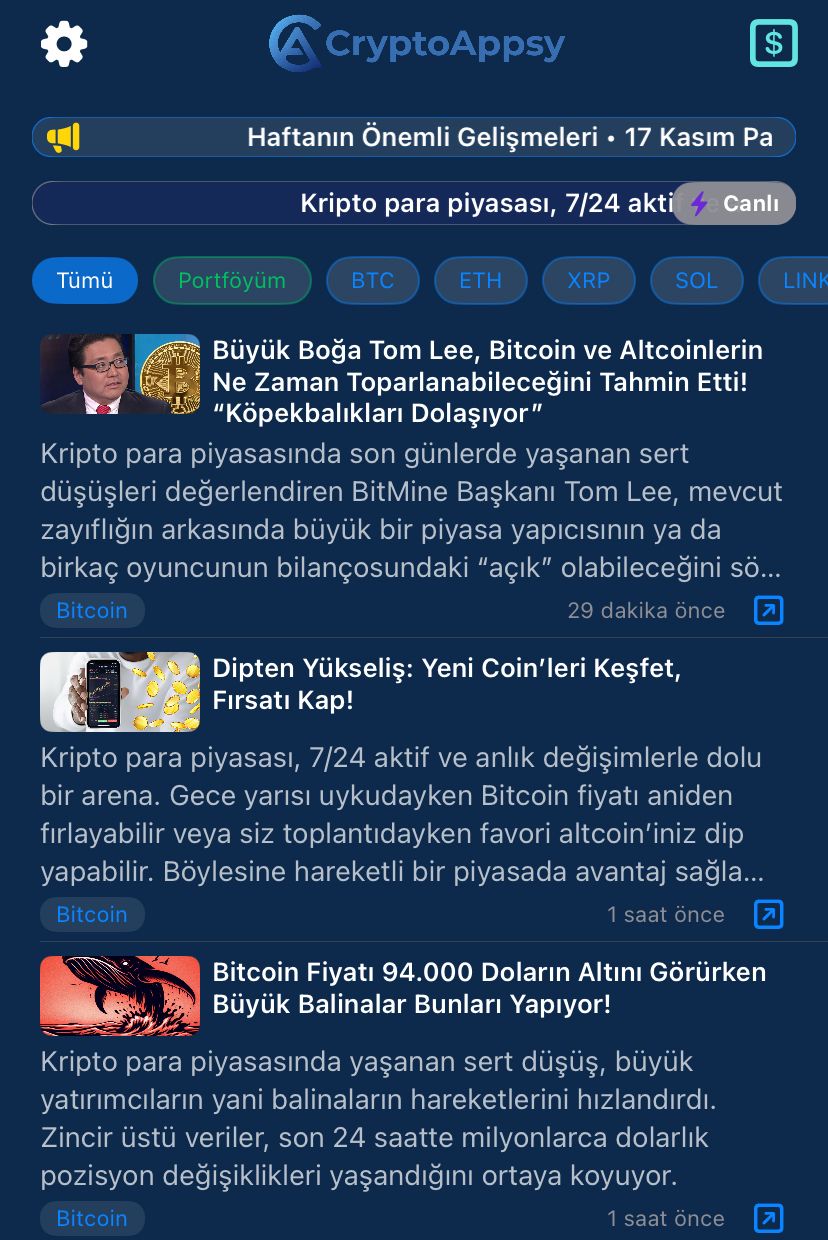Open the Tom Lee Bitcoin forecast article
Viewport: 828px width, 1240px height.
pos(487,381)
